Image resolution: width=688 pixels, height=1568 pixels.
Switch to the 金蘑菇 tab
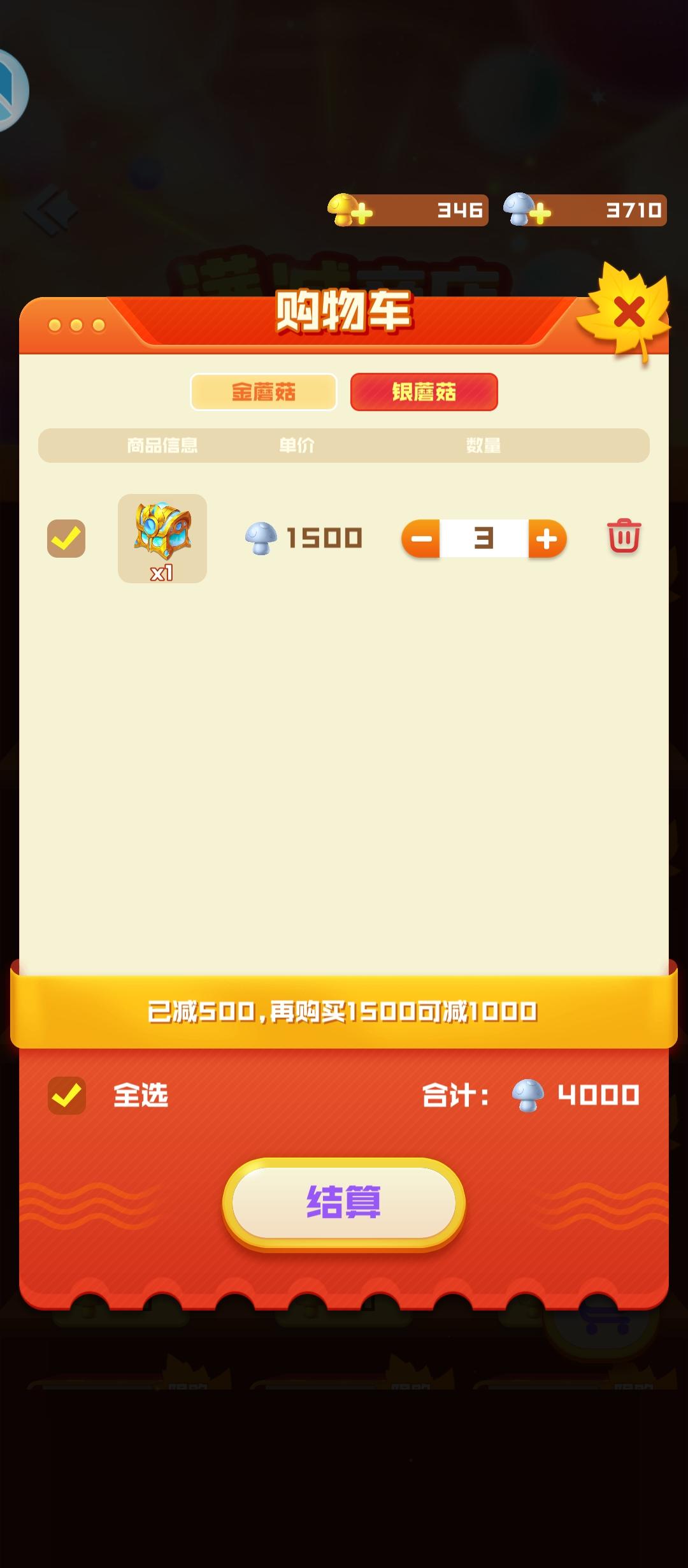(x=262, y=392)
